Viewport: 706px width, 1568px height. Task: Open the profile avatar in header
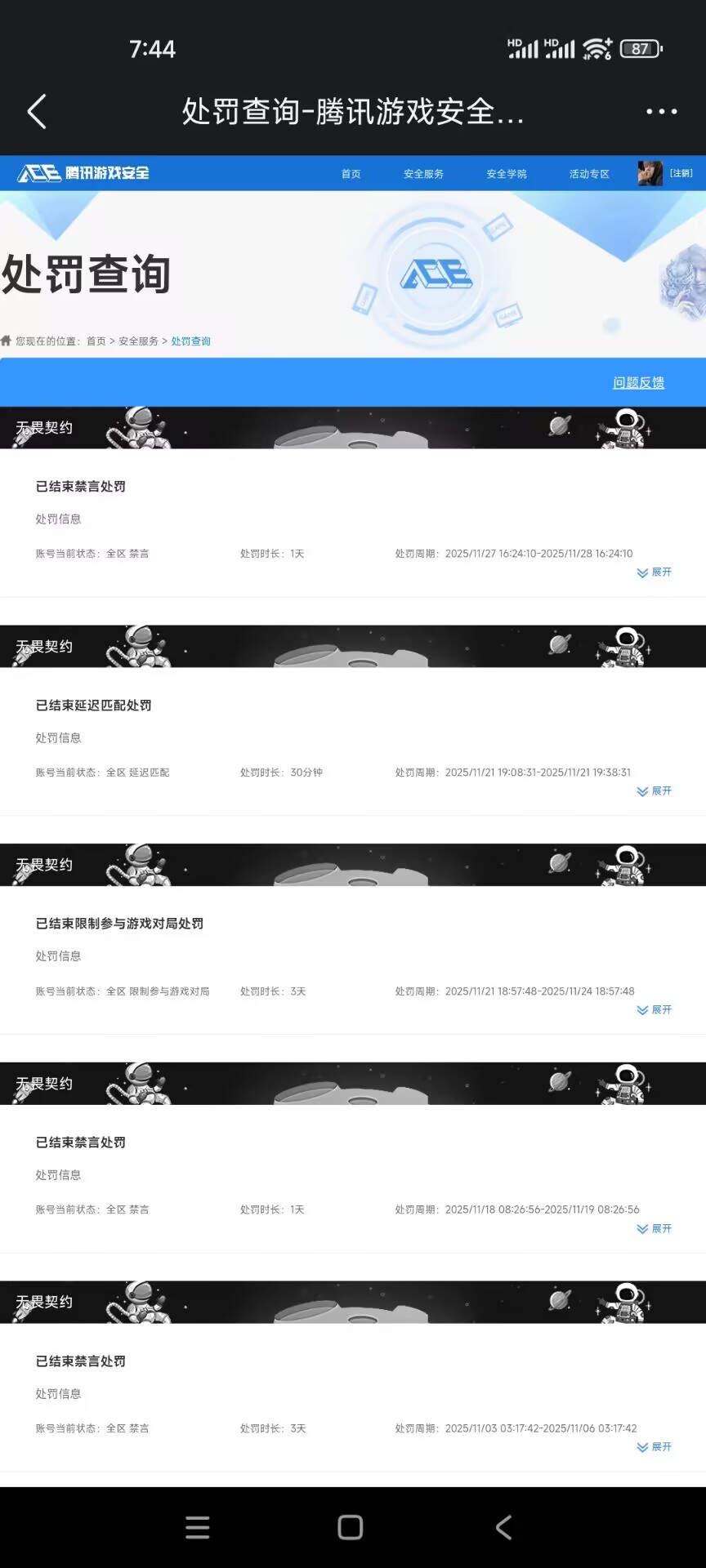pyautogui.click(x=650, y=173)
